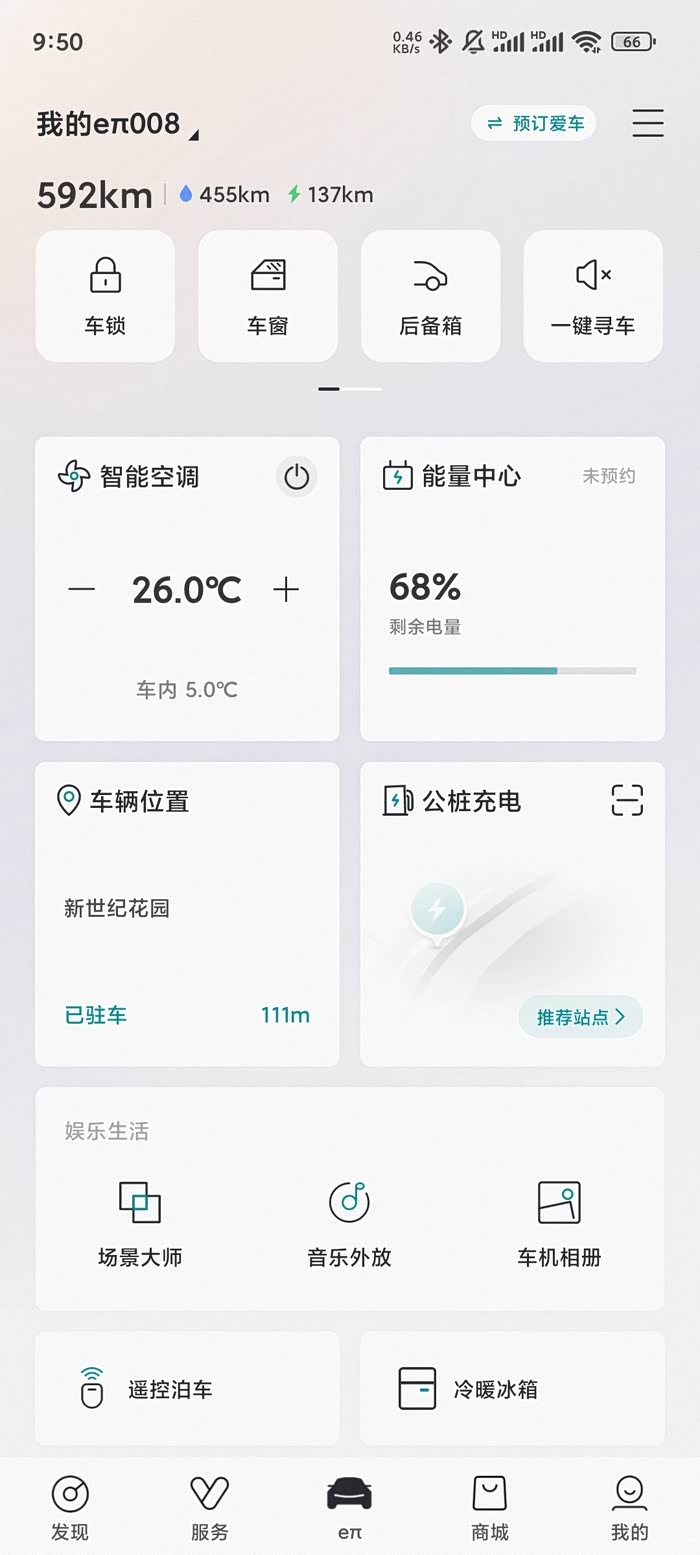
Task: Open the 车辆位置 card
Action: 187,913
